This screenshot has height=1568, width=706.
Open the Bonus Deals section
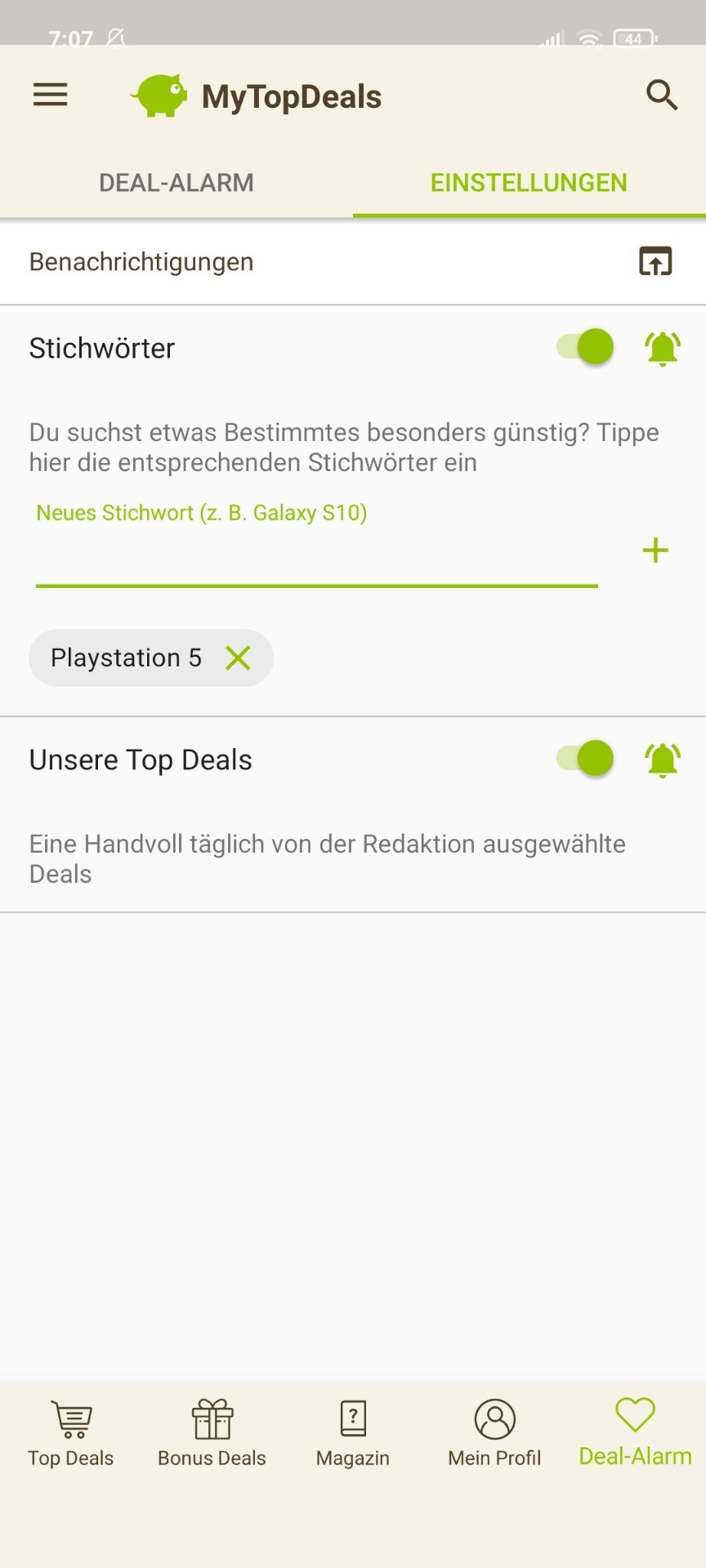[x=212, y=1433]
